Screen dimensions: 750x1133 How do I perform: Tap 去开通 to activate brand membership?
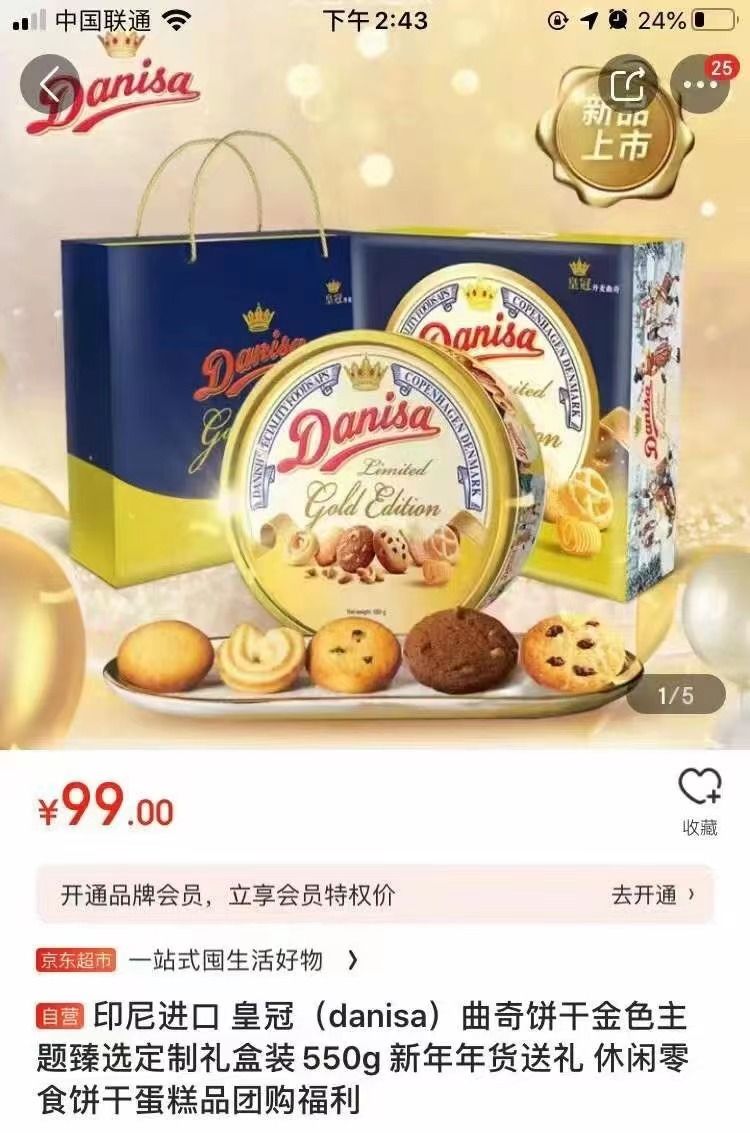click(x=653, y=894)
